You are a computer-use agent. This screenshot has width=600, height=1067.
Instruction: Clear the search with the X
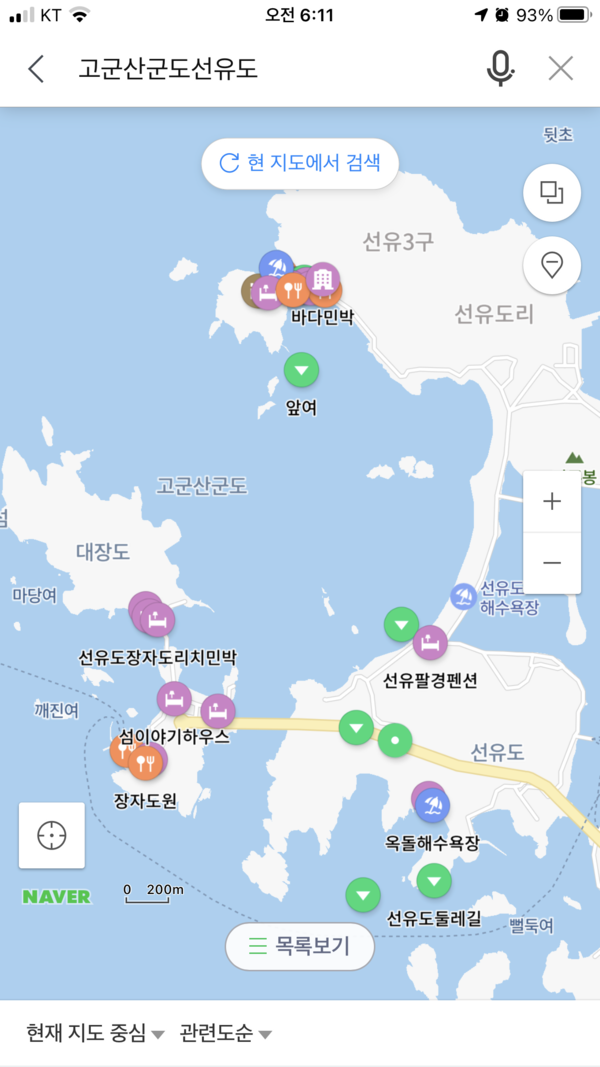[561, 69]
